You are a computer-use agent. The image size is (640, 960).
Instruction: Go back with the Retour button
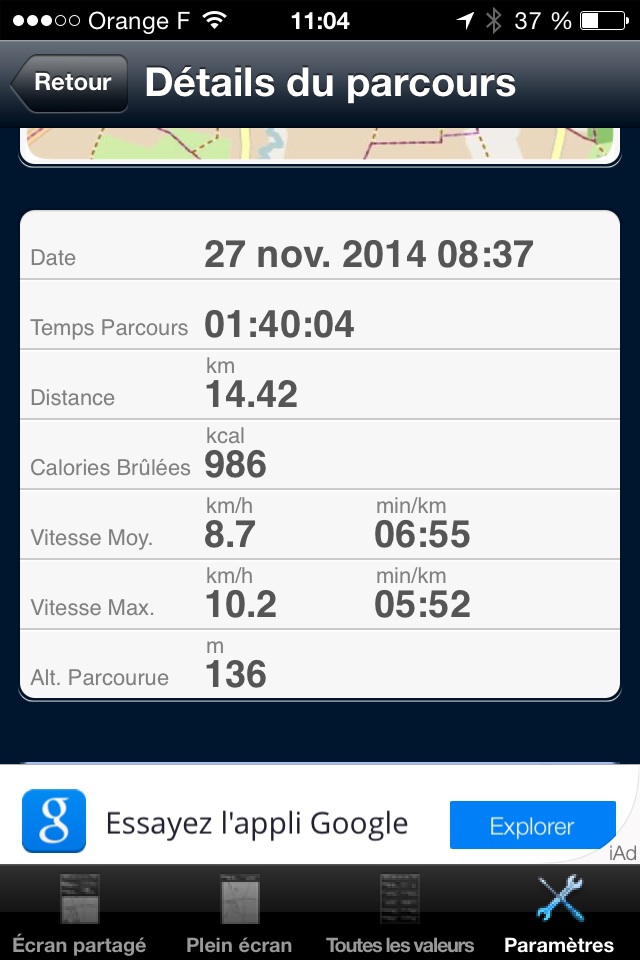click(72, 83)
